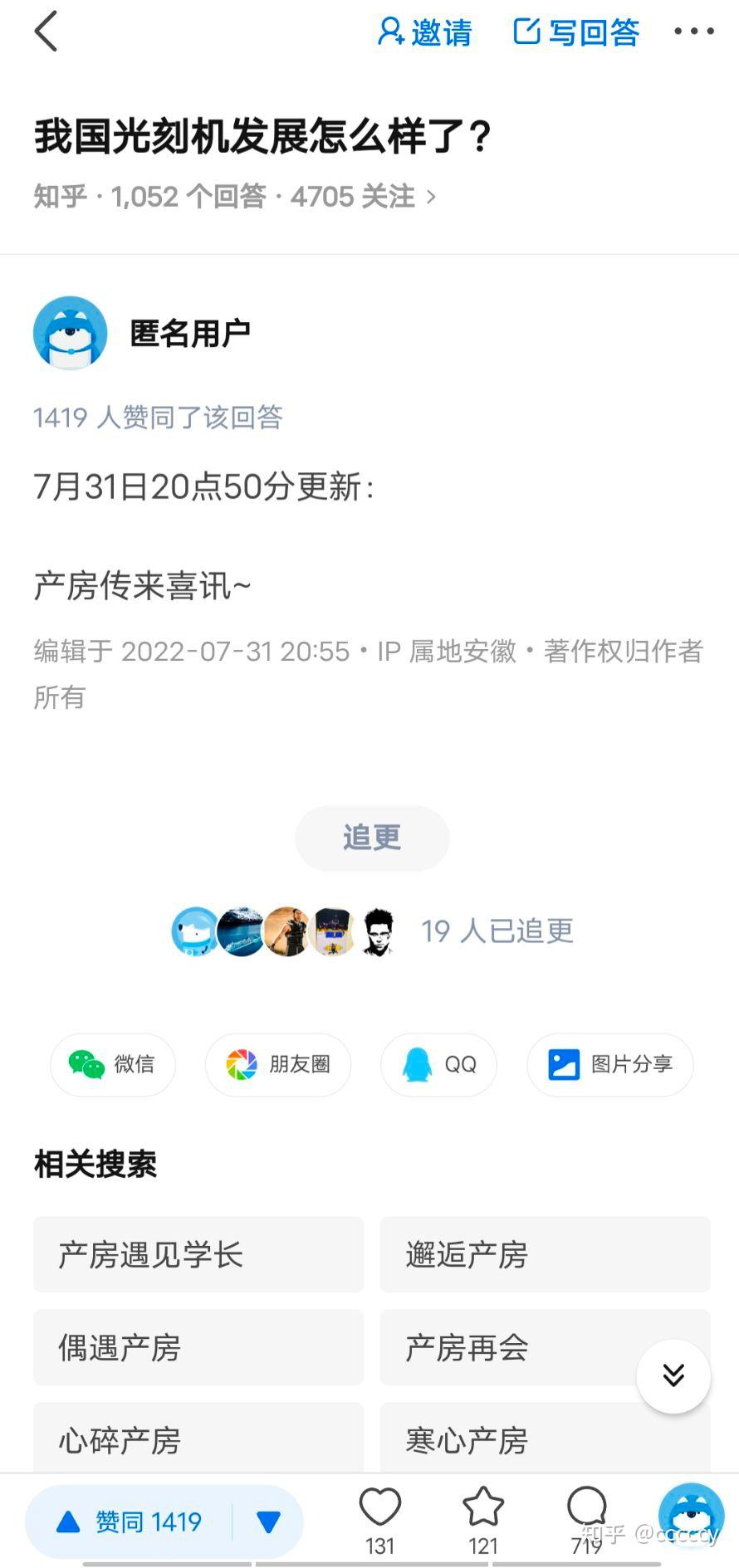This screenshot has width=739, height=1568.
Task: Share to 微信
Action: point(113,1064)
